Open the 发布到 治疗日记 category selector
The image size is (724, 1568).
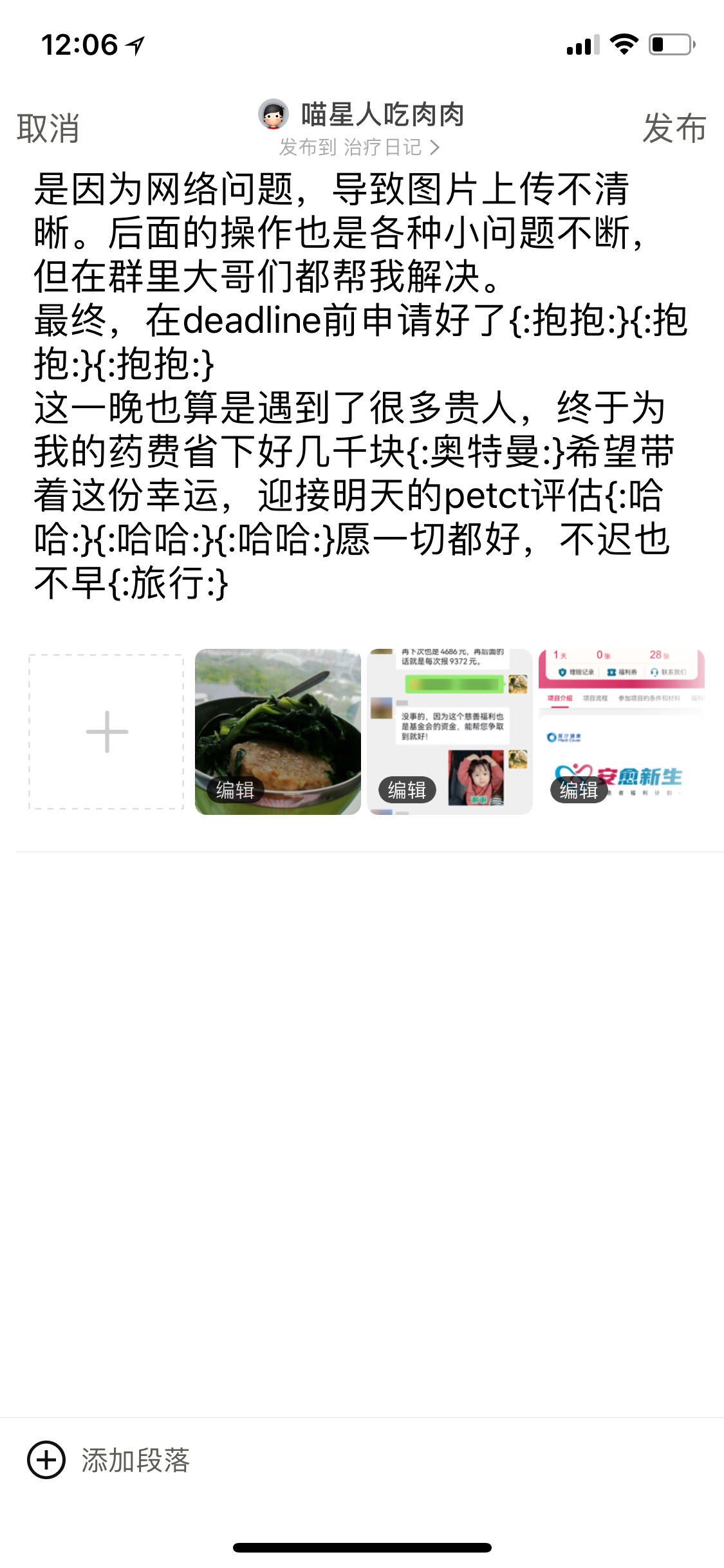point(360,147)
